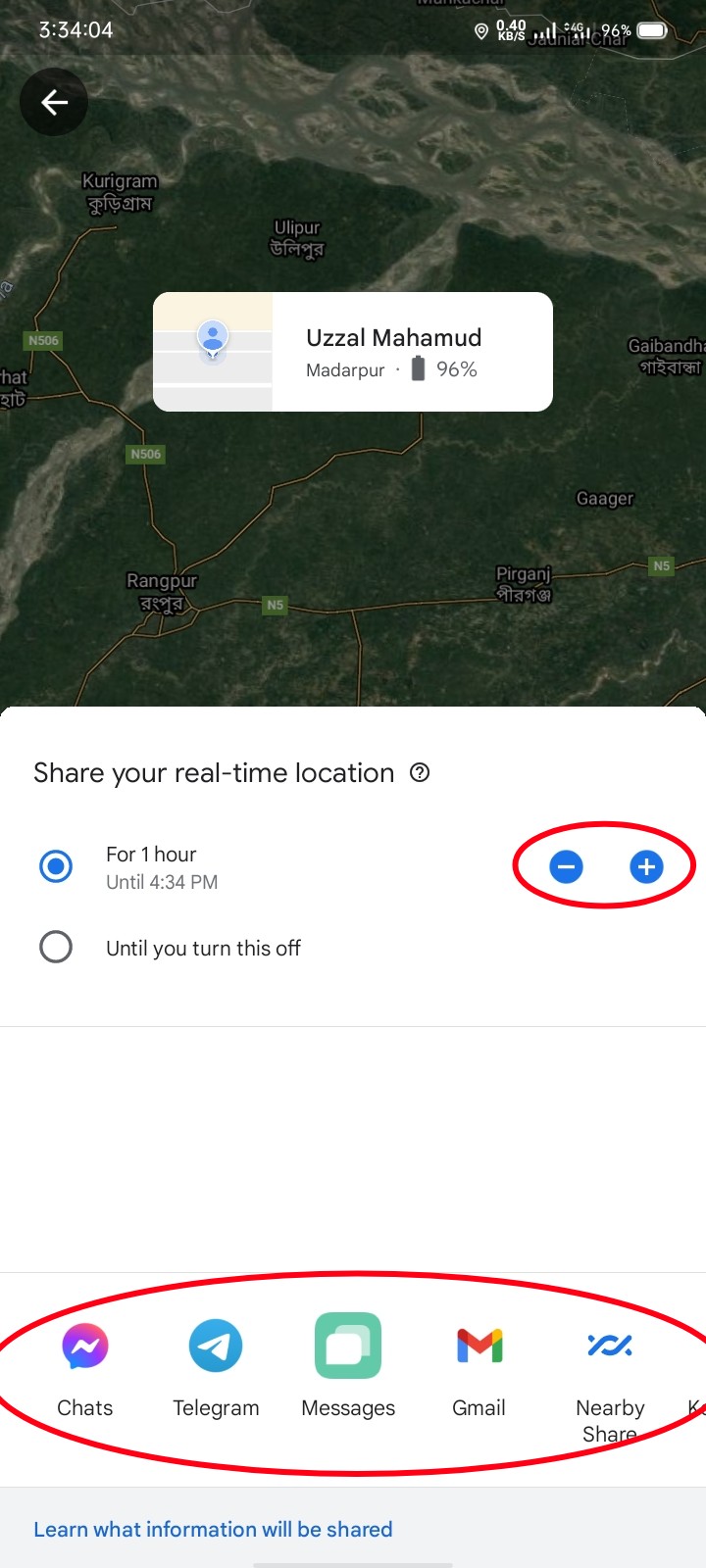The image size is (706, 1568).
Task: Open the Uzzal Mahamud location card
Action: coord(353,352)
